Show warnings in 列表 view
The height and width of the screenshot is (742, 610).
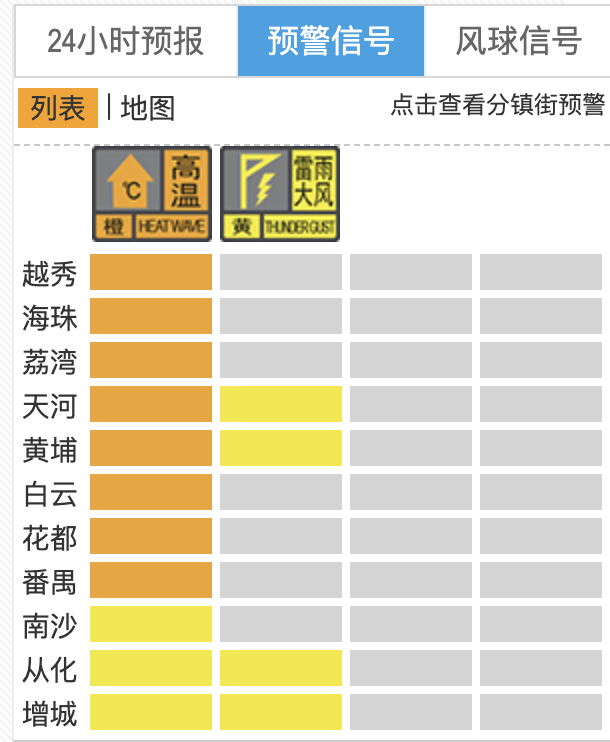[x=57, y=108]
